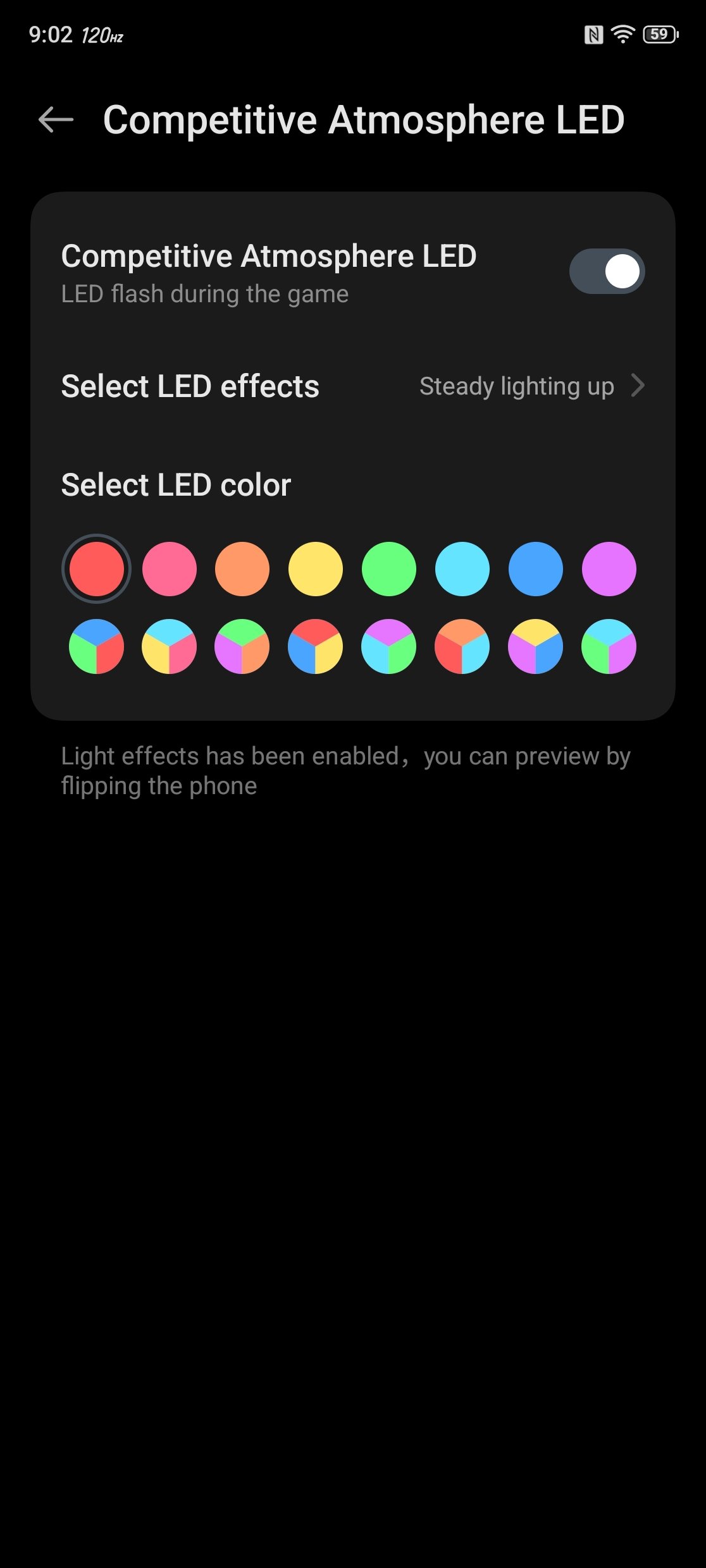Select the blue LED color
This screenshot has height=1568, width=706.
click(536, 569)
